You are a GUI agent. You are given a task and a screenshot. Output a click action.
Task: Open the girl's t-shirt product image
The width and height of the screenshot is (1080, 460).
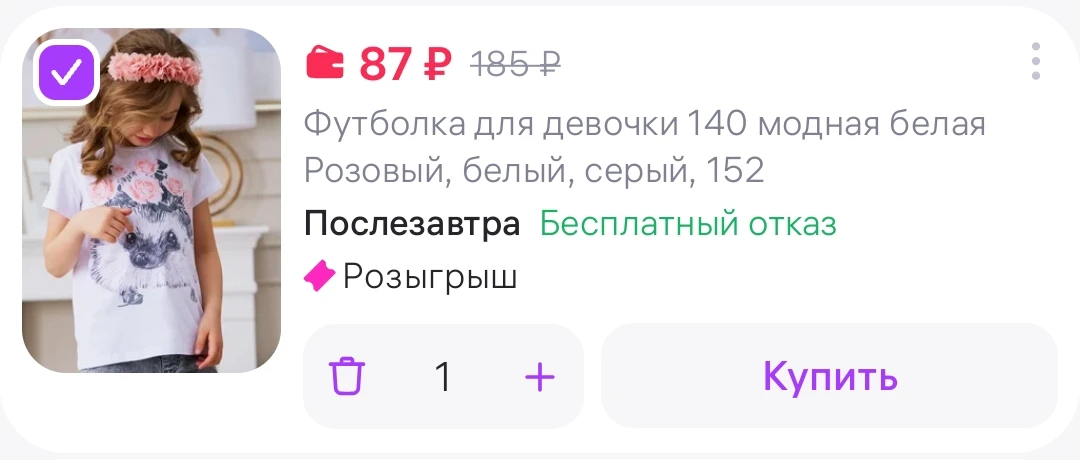coord(152,200)
